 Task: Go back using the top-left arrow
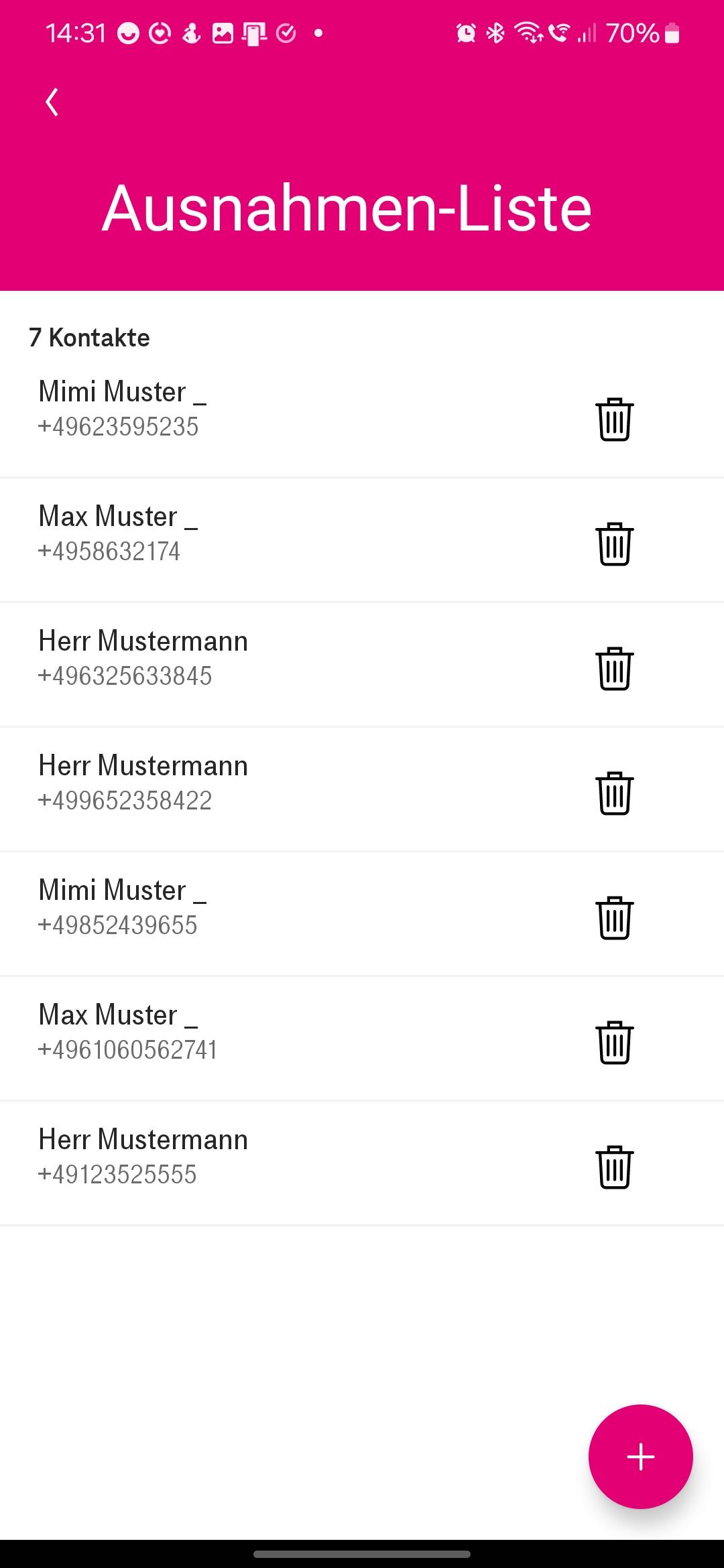(x=52, y=103)
